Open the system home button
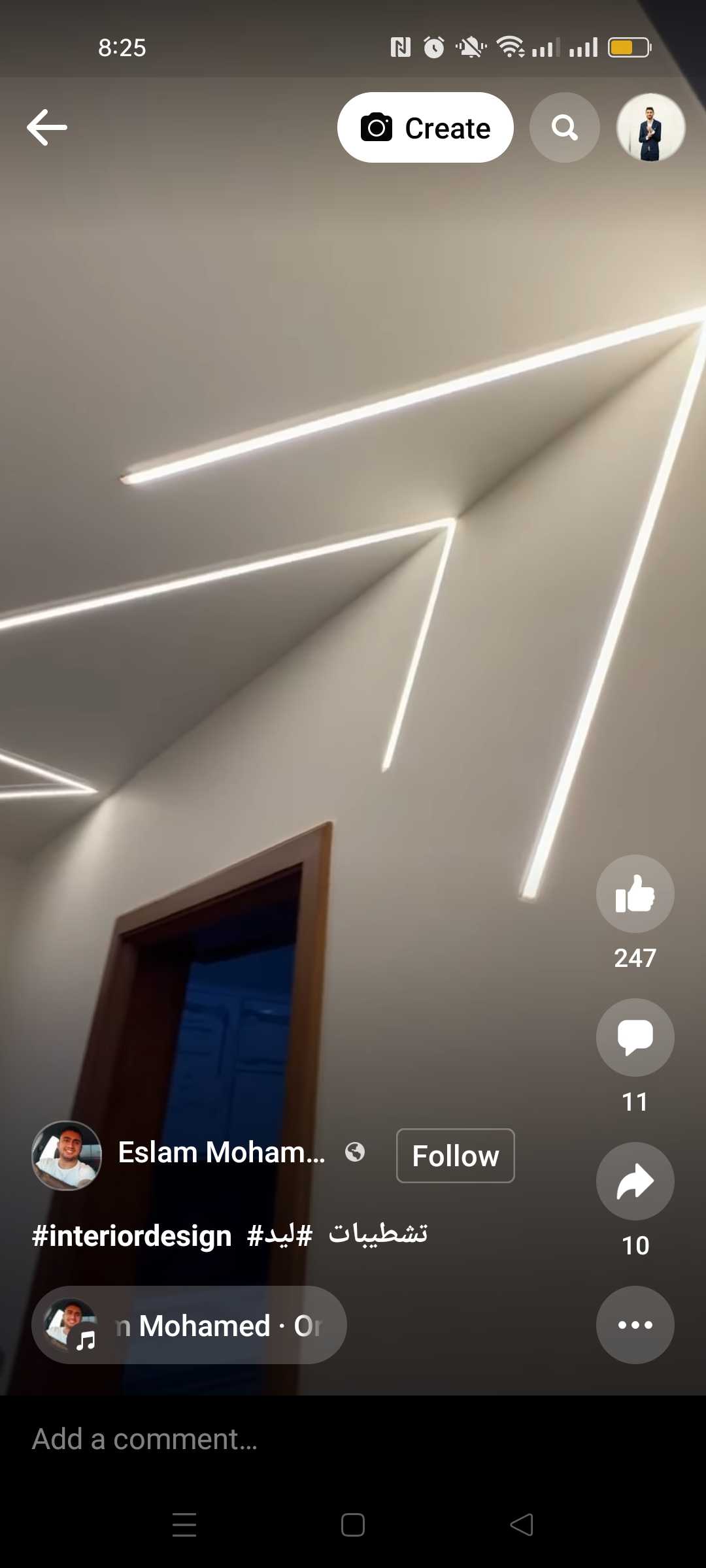 pyautogui.click(x=353, y=1525)
